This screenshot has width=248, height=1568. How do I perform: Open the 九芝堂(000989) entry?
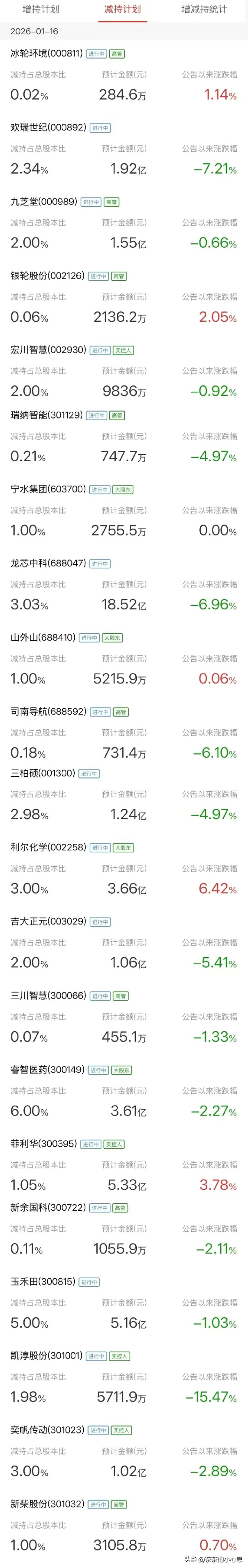click(44, 202)
